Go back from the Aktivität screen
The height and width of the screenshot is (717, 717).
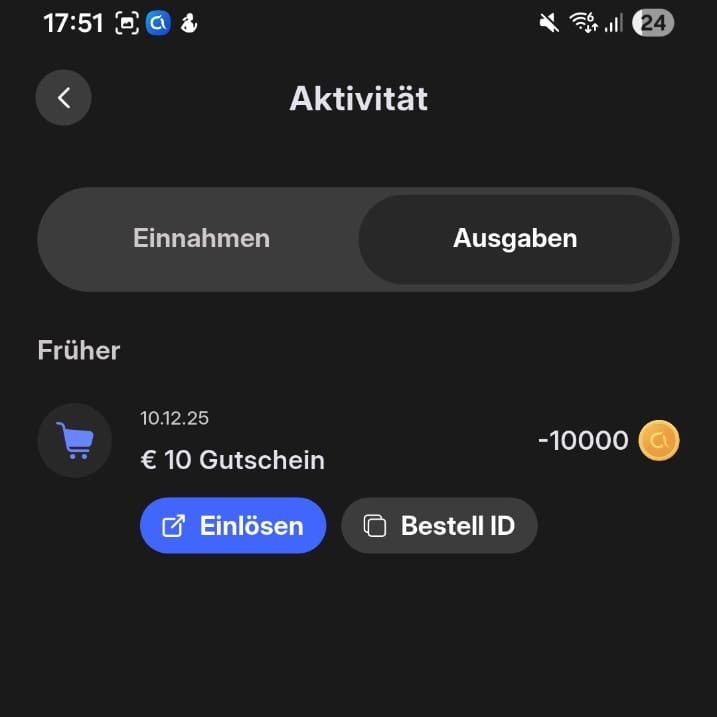[x=64, y=98]
